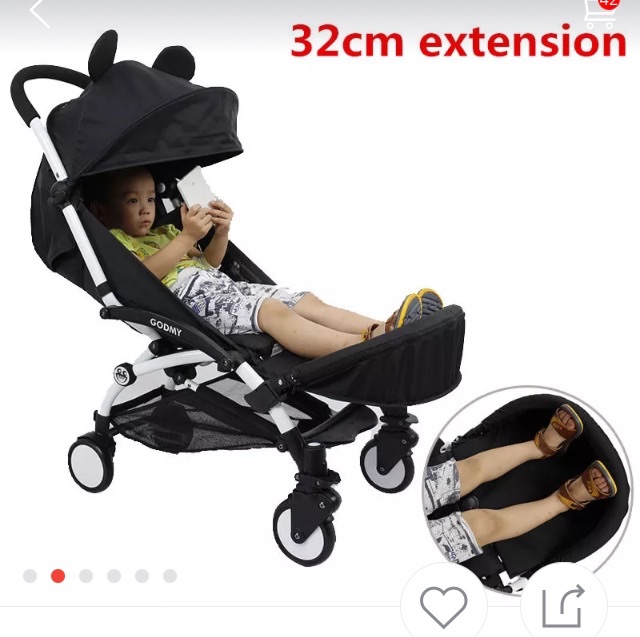
Task: Go back using the top-left arrow
Action: click(38, 12)
